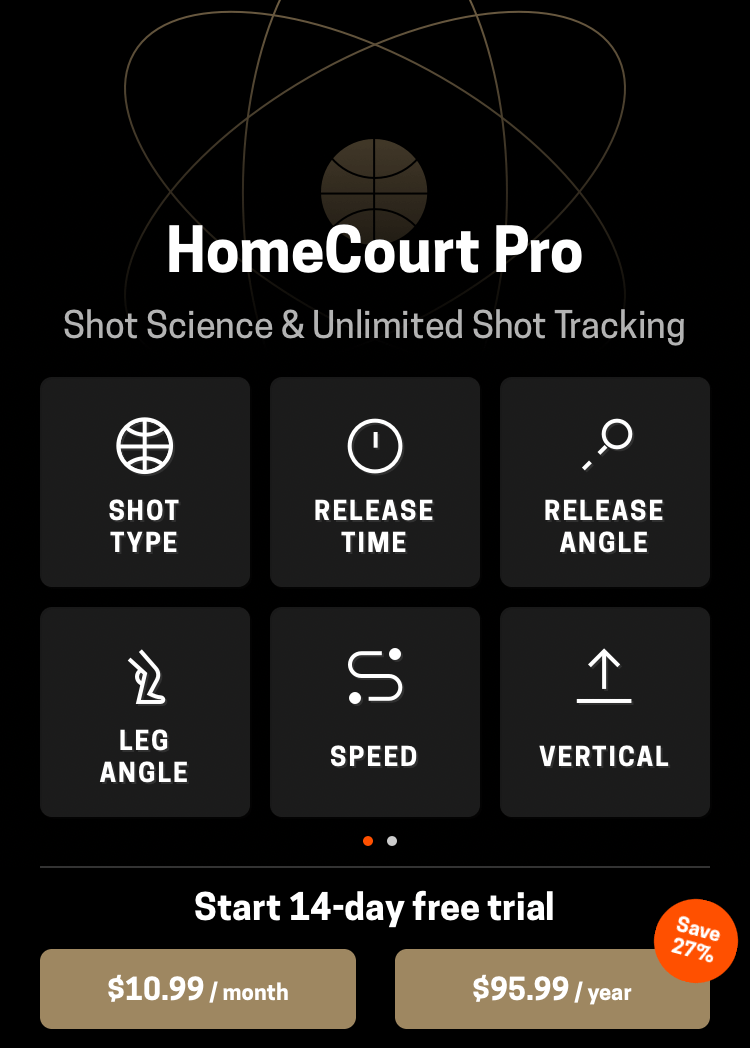
Task: Click the Release Angle magnifier icon
Action: coord(604,446)
